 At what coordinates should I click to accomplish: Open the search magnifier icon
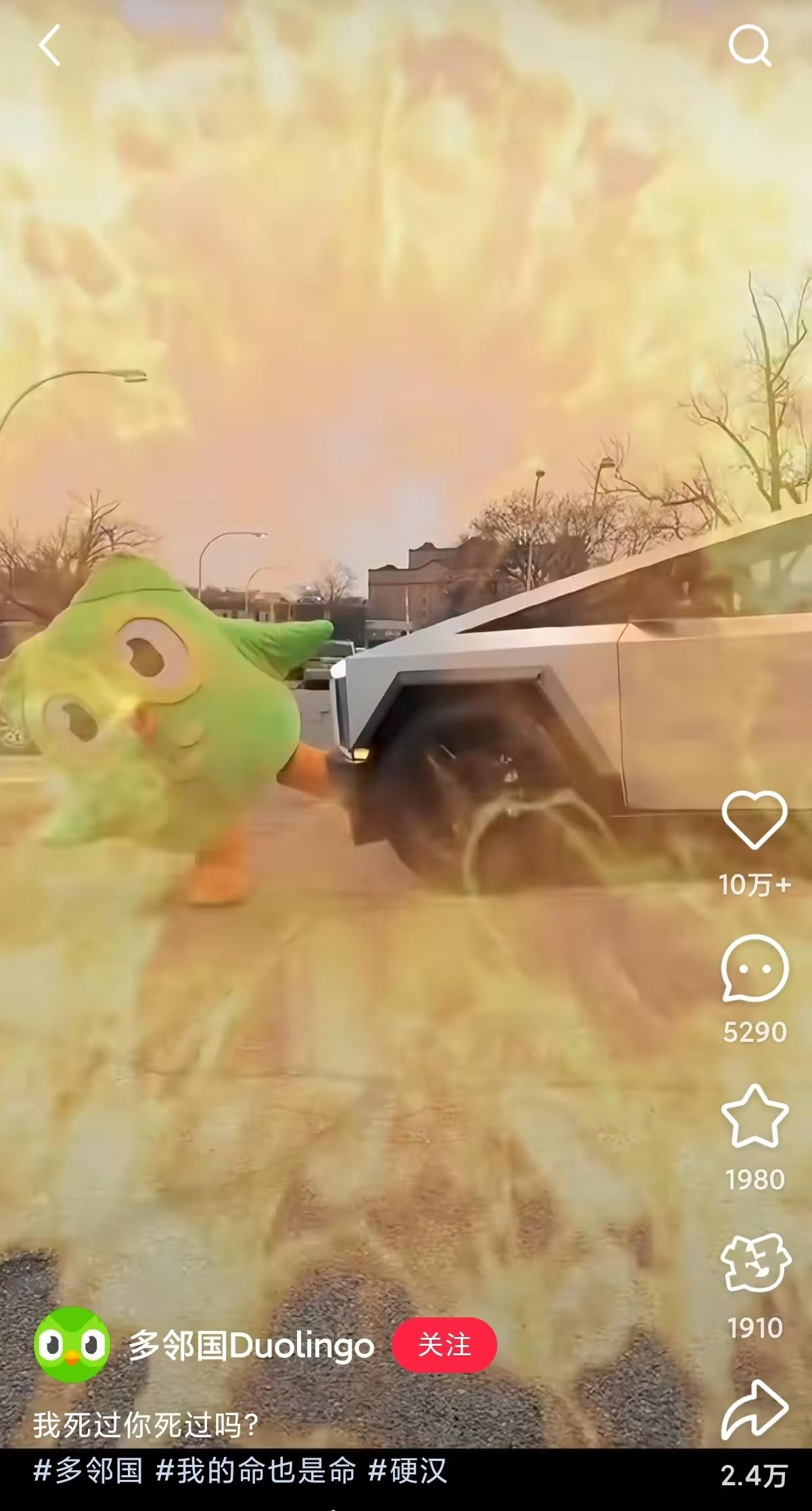(749, 47)
